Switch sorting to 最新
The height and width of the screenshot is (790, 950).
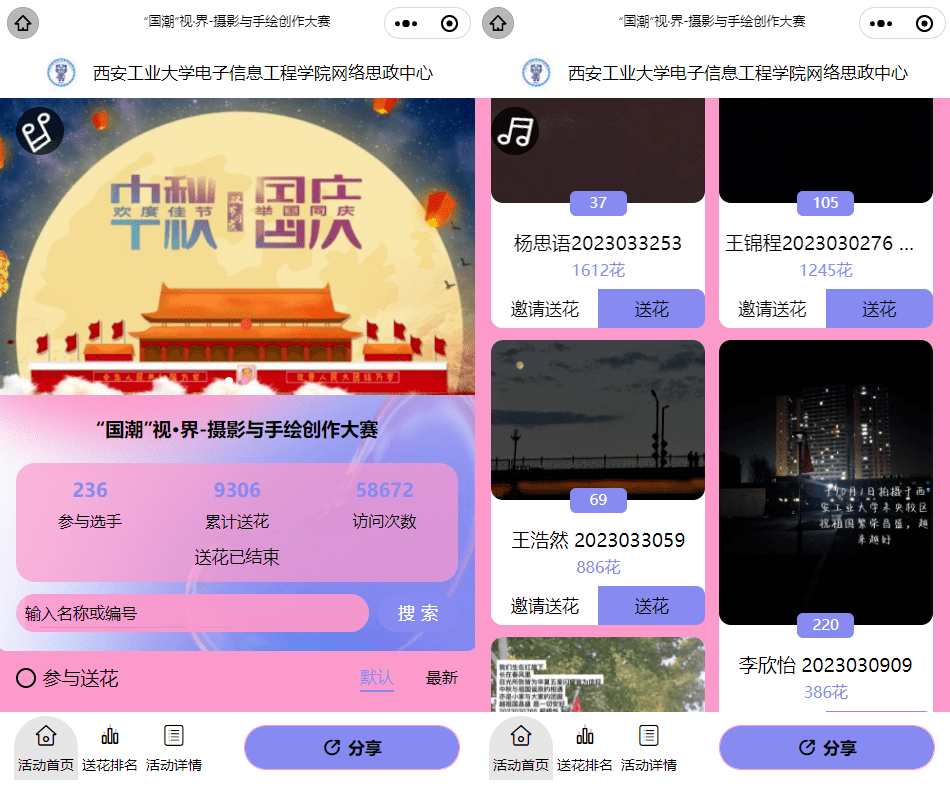point(441,677)
